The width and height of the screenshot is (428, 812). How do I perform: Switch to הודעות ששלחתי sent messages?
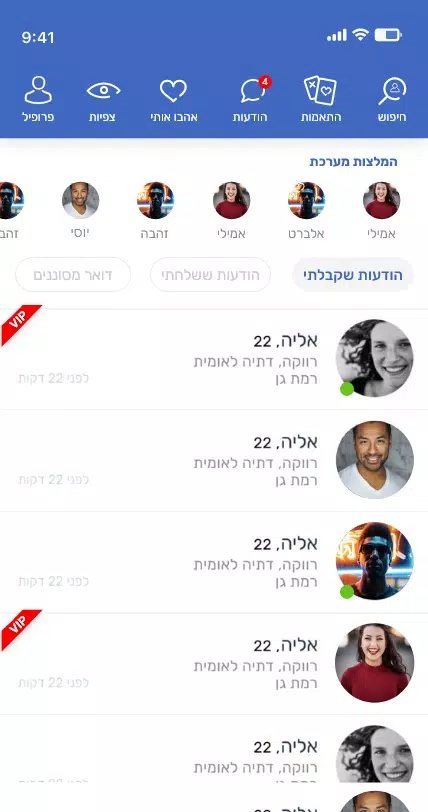pos(210,274)
